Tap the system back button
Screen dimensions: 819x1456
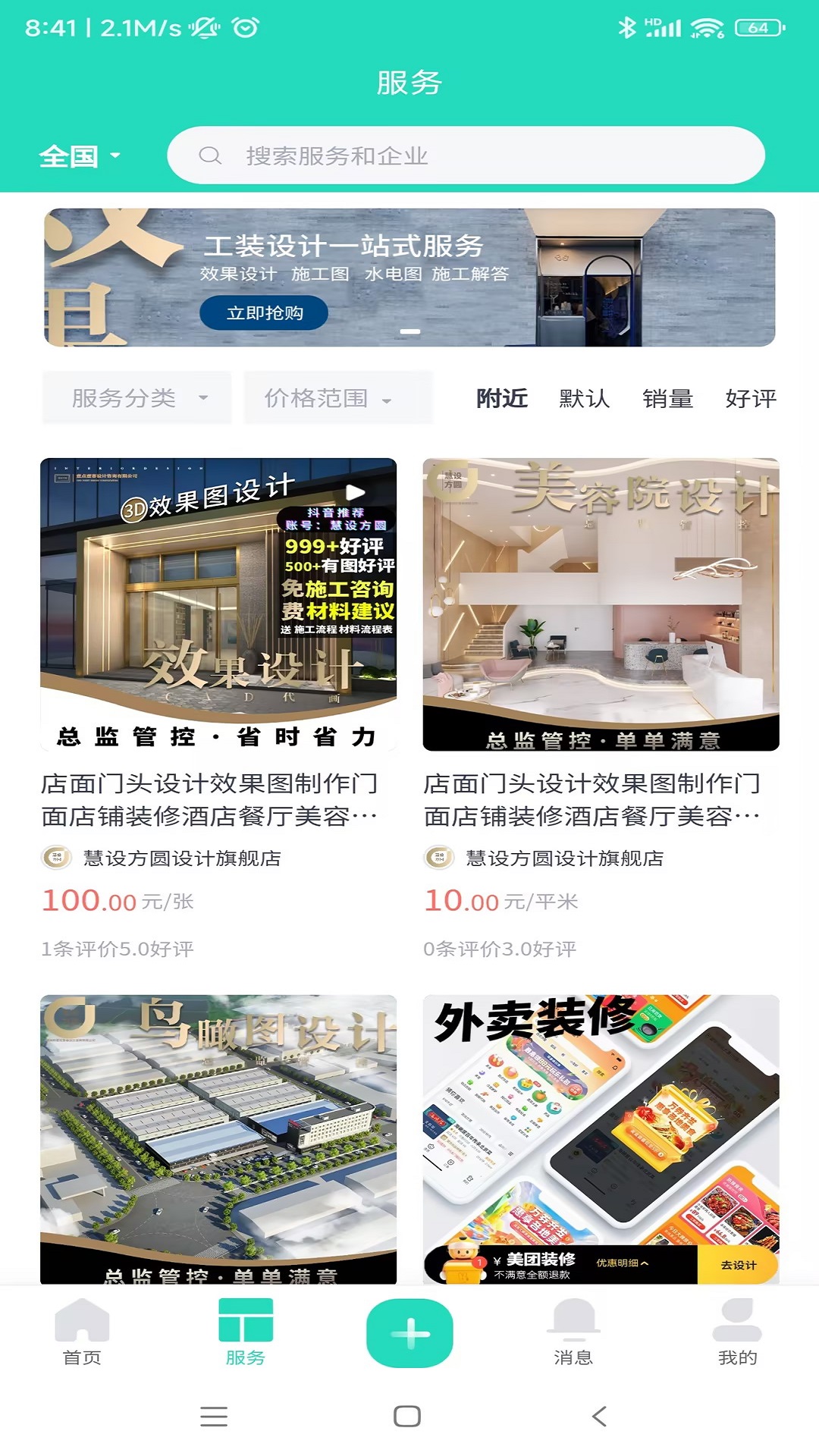click(x=599, y=1416)
